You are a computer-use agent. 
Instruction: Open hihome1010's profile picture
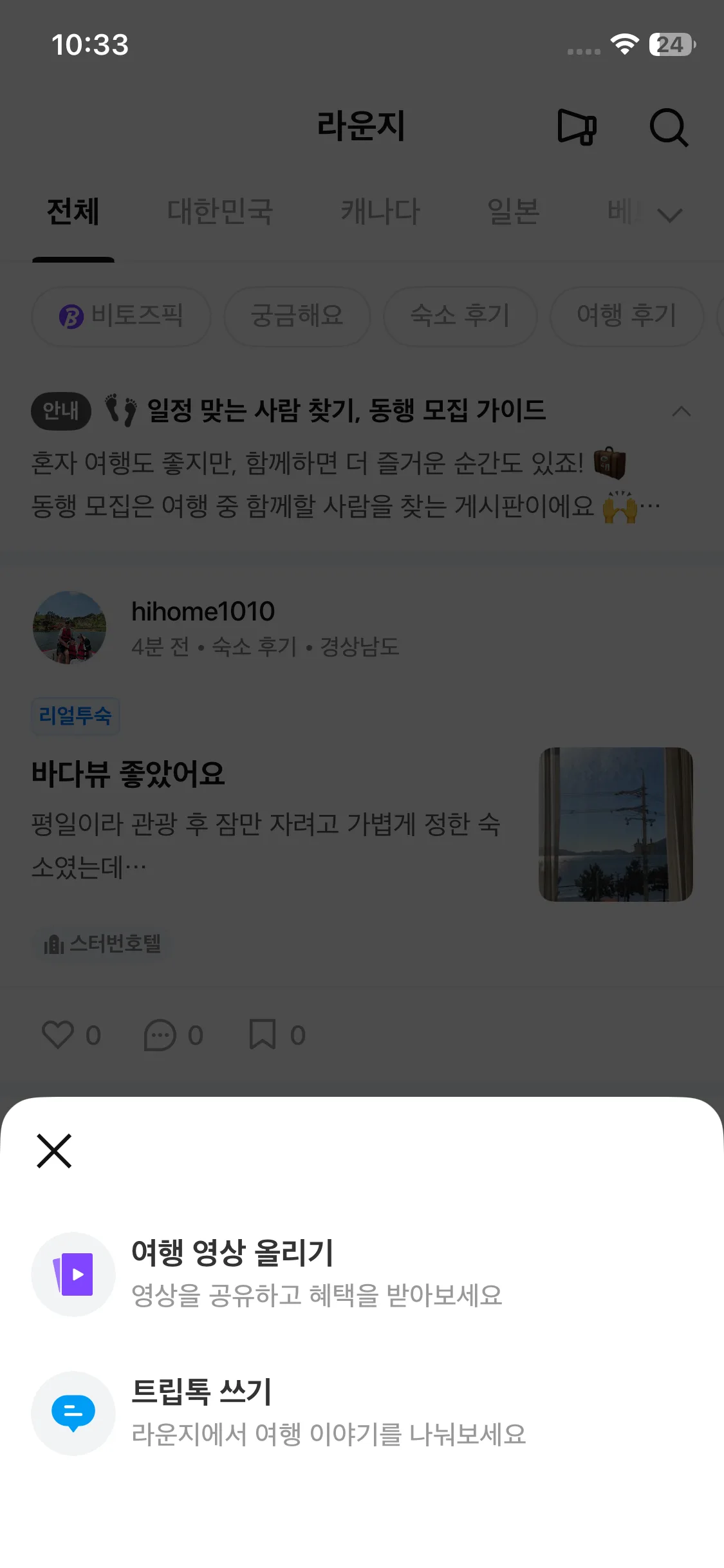[x=70, y=628]
